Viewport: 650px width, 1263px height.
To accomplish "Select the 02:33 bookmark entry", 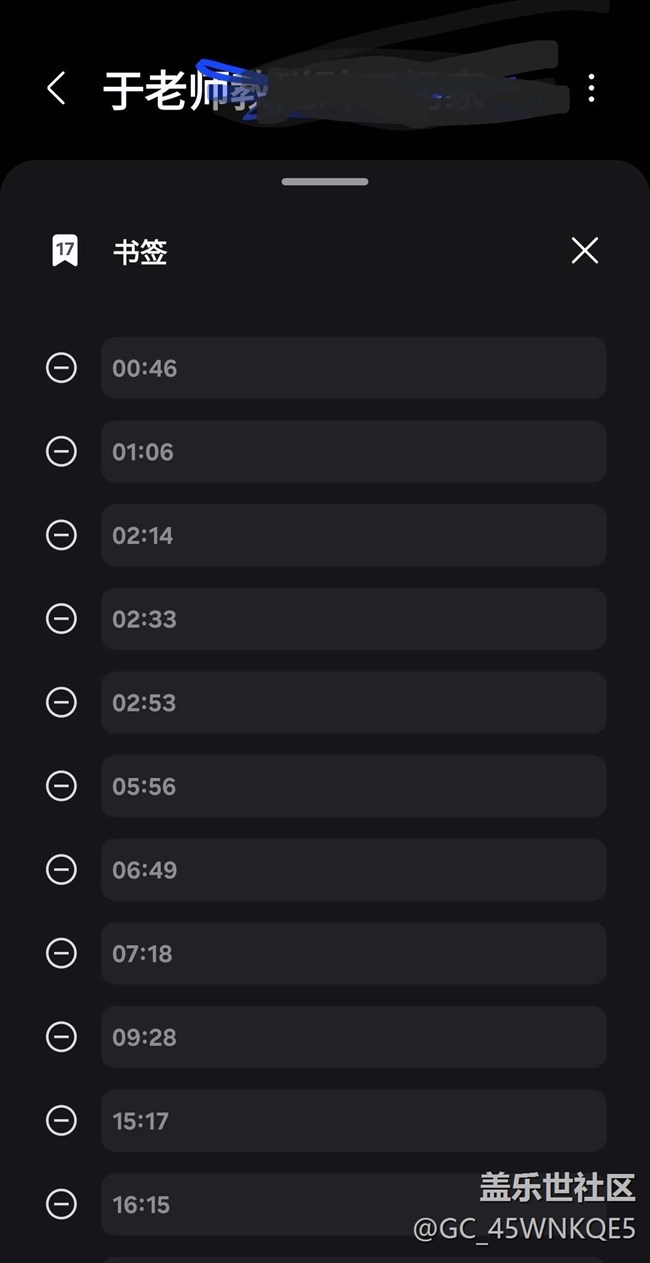I will pyautogui.click(x=354, y=619).
